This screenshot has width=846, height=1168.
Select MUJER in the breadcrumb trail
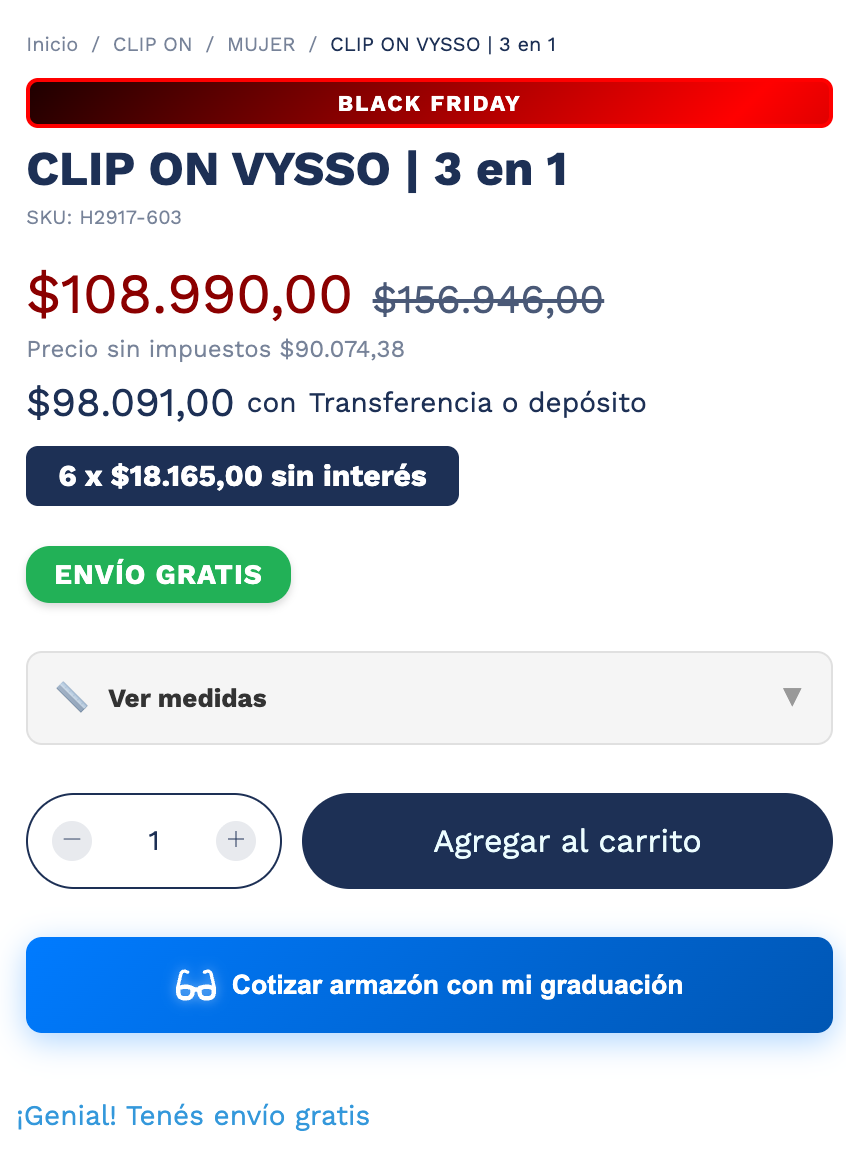click(261, 44)
